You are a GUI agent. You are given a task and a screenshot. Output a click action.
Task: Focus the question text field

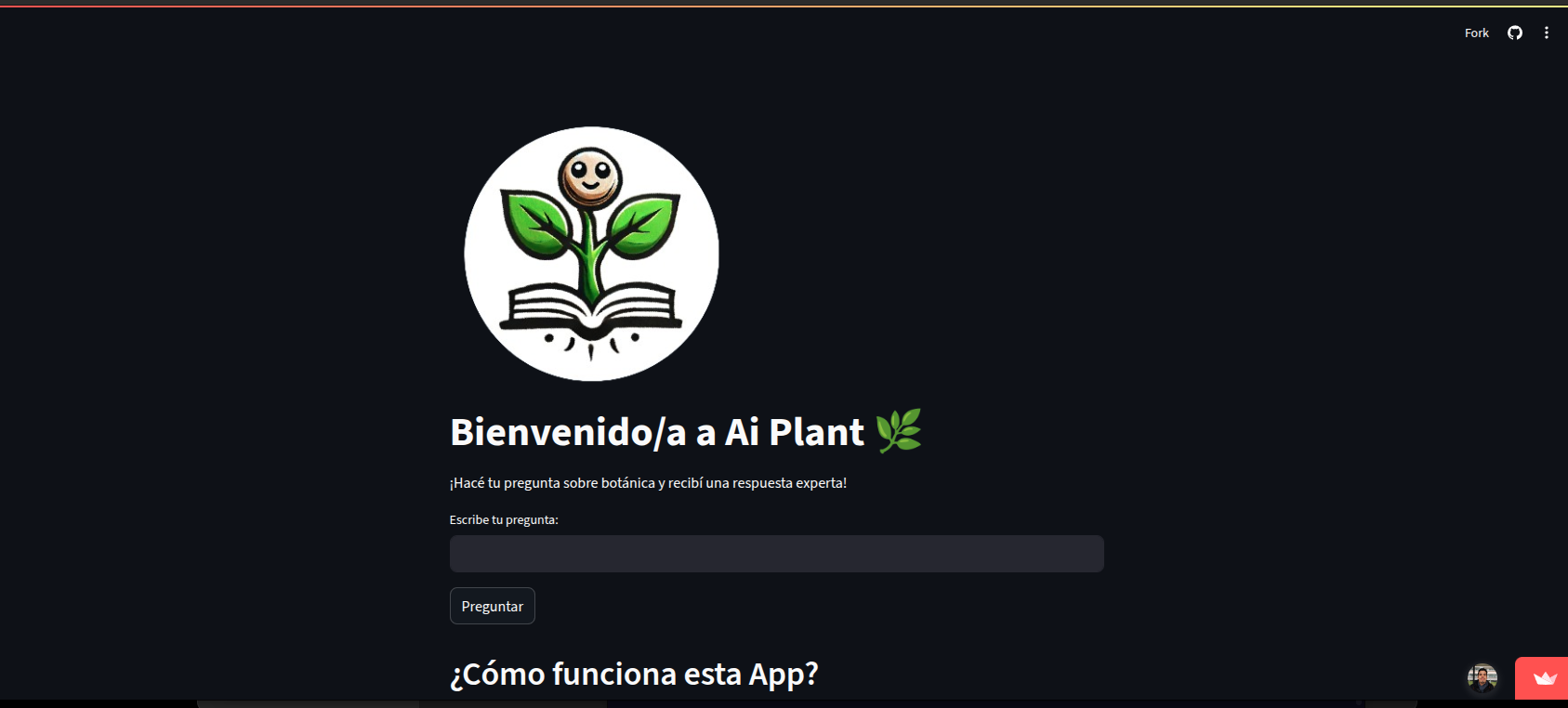coord(776,554)
